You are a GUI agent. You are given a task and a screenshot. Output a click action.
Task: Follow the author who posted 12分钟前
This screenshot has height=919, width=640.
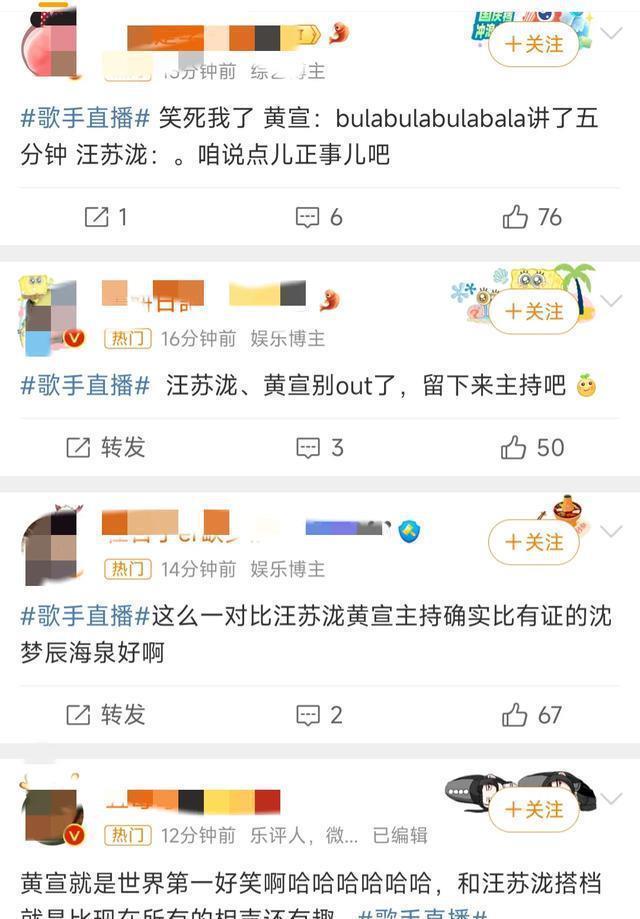tap(533, 810)
